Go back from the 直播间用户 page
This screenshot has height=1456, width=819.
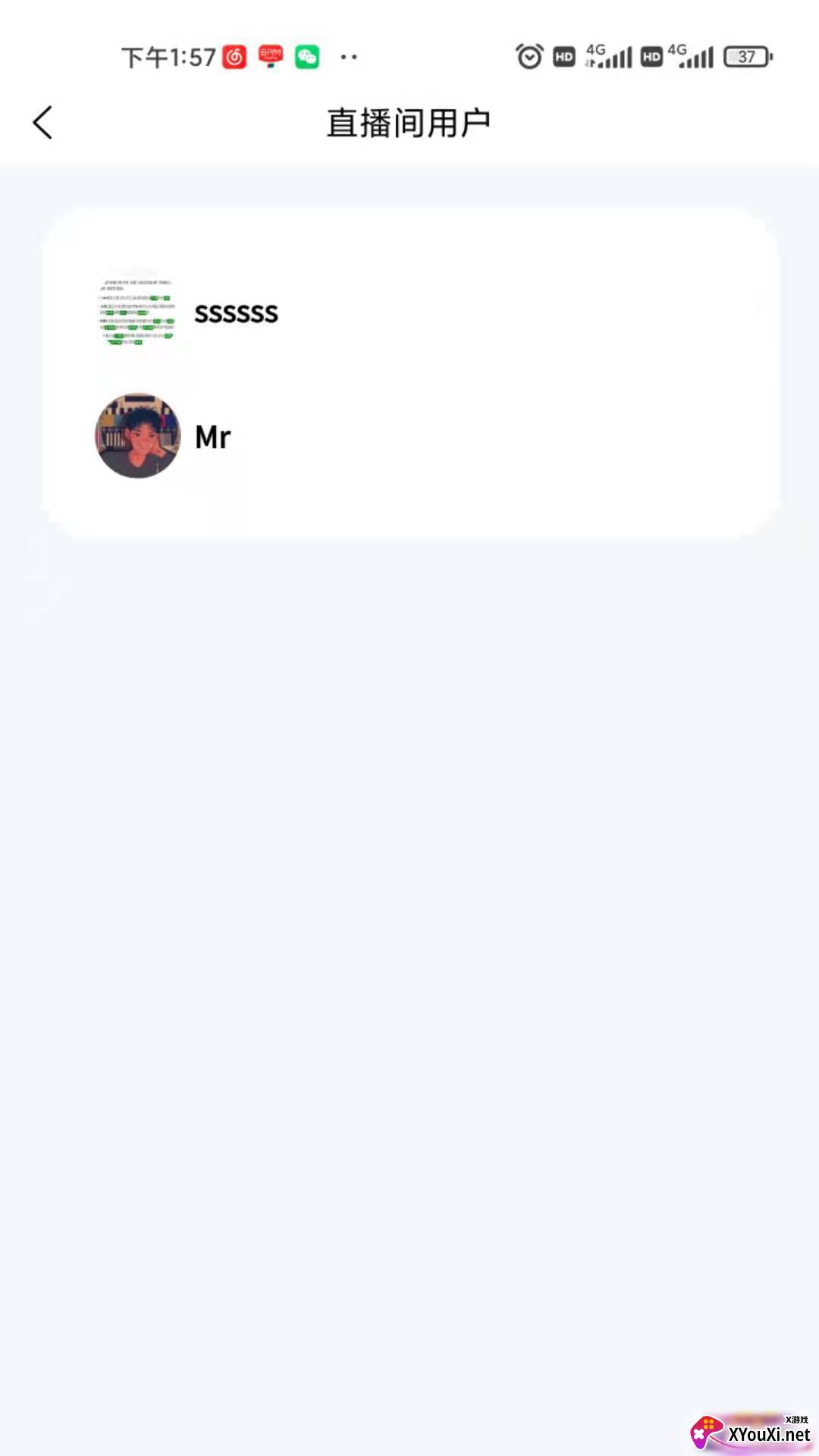(x=43, y=123)
